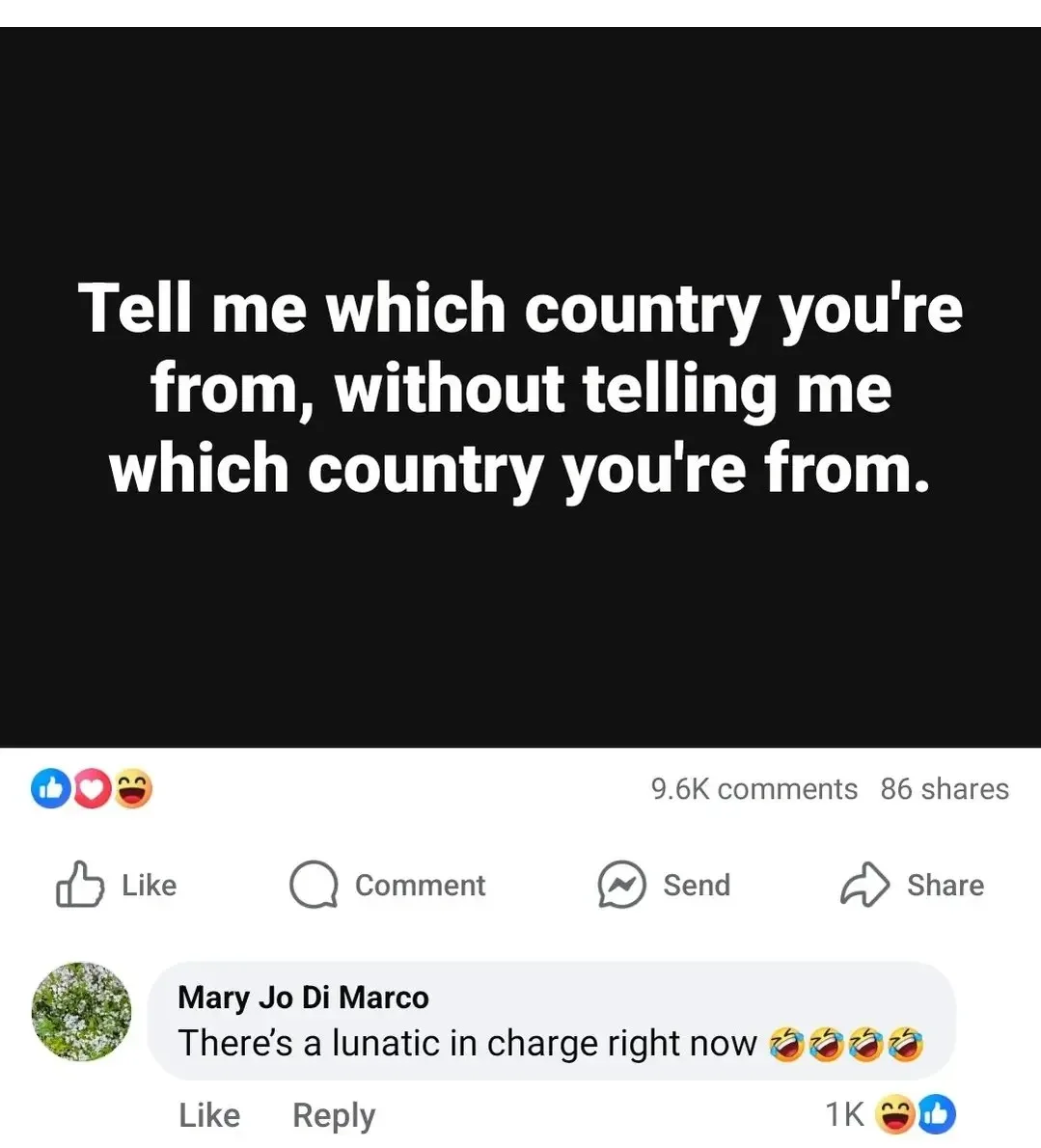Image resolution: width=1041 pixels, height=1148 pixels.
Task: Like the post
Action: 118,885
